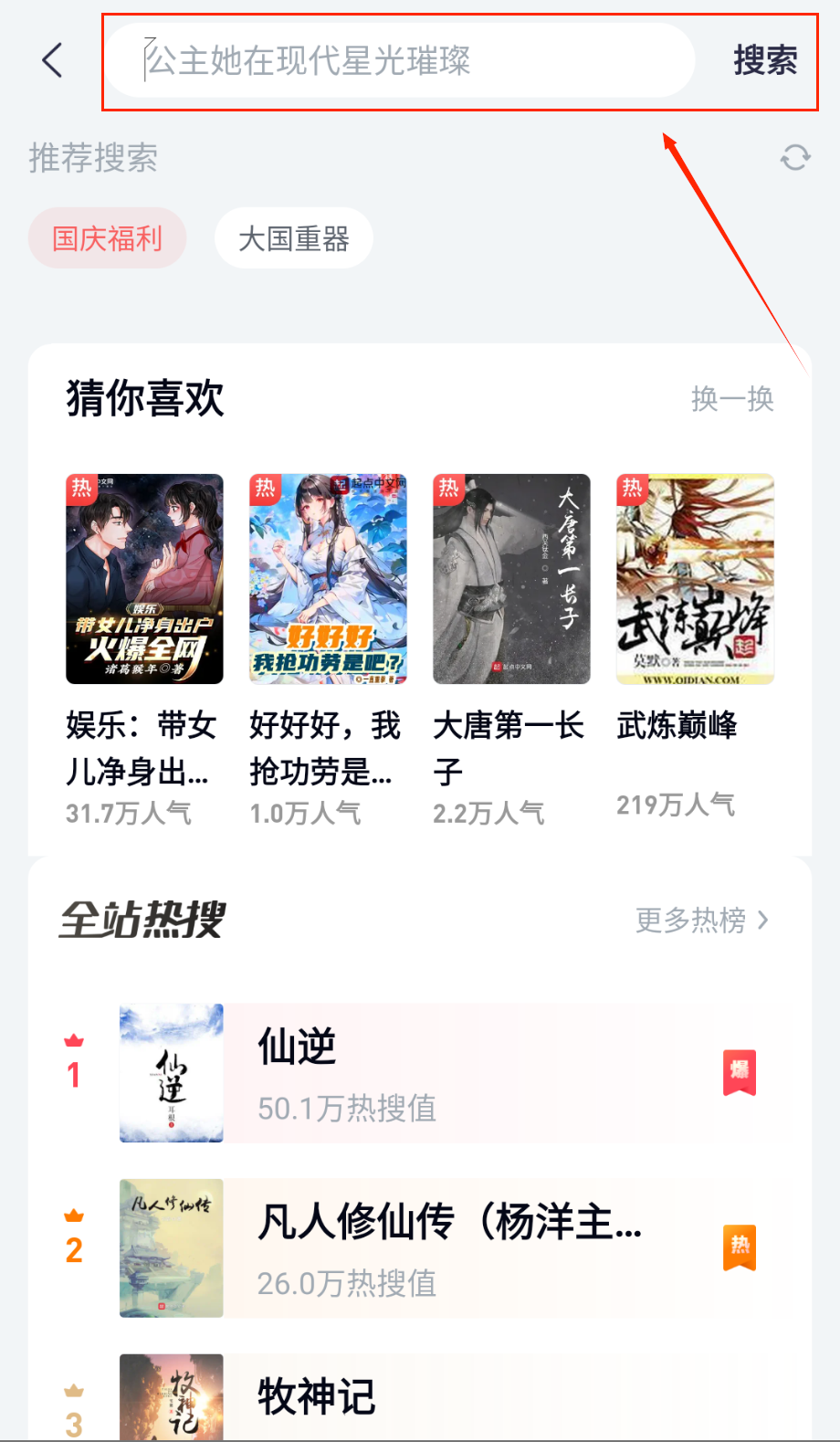Open the book 娱乐：带女儿净身出户
This screenshot has width=840, height=1442.
[x=144, y=579]
